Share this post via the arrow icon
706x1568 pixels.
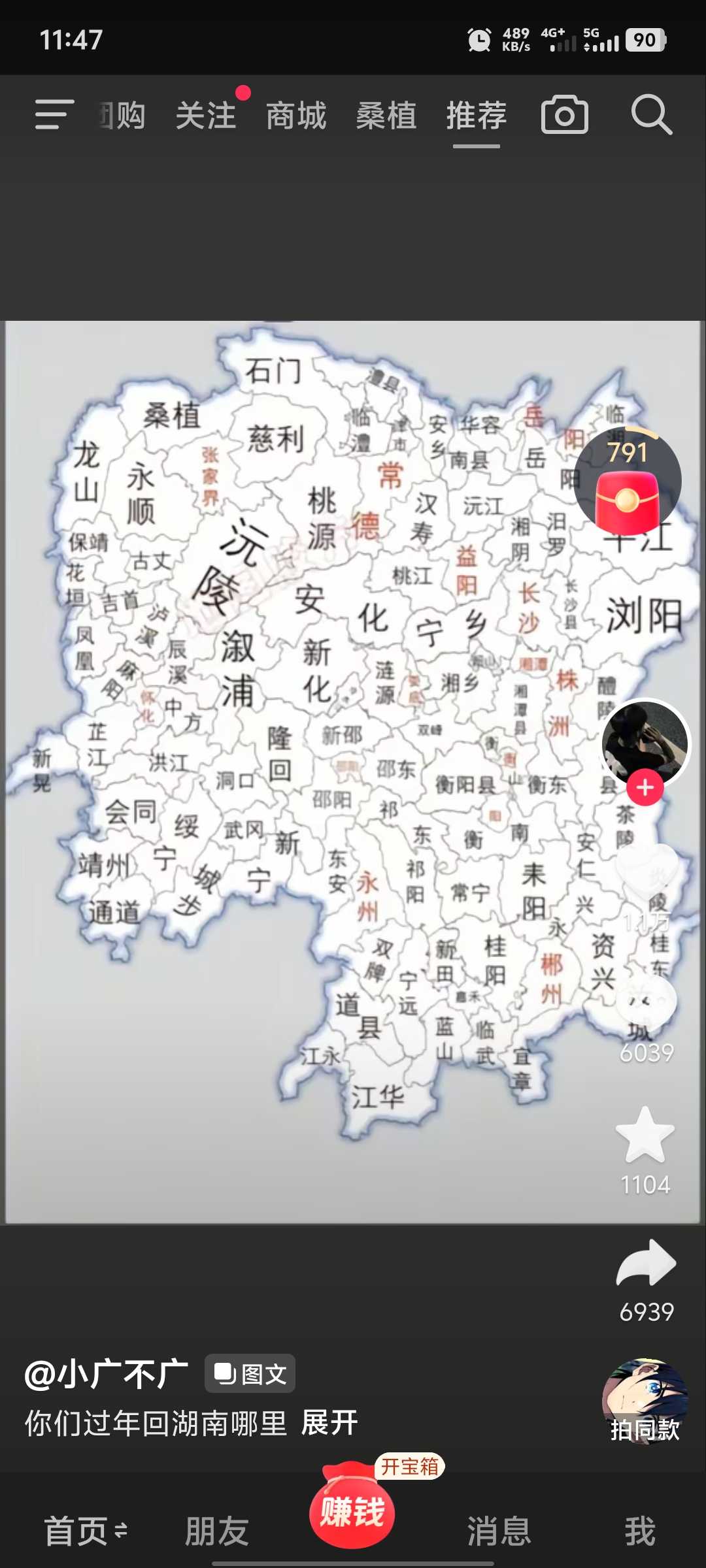(646, 1264)
